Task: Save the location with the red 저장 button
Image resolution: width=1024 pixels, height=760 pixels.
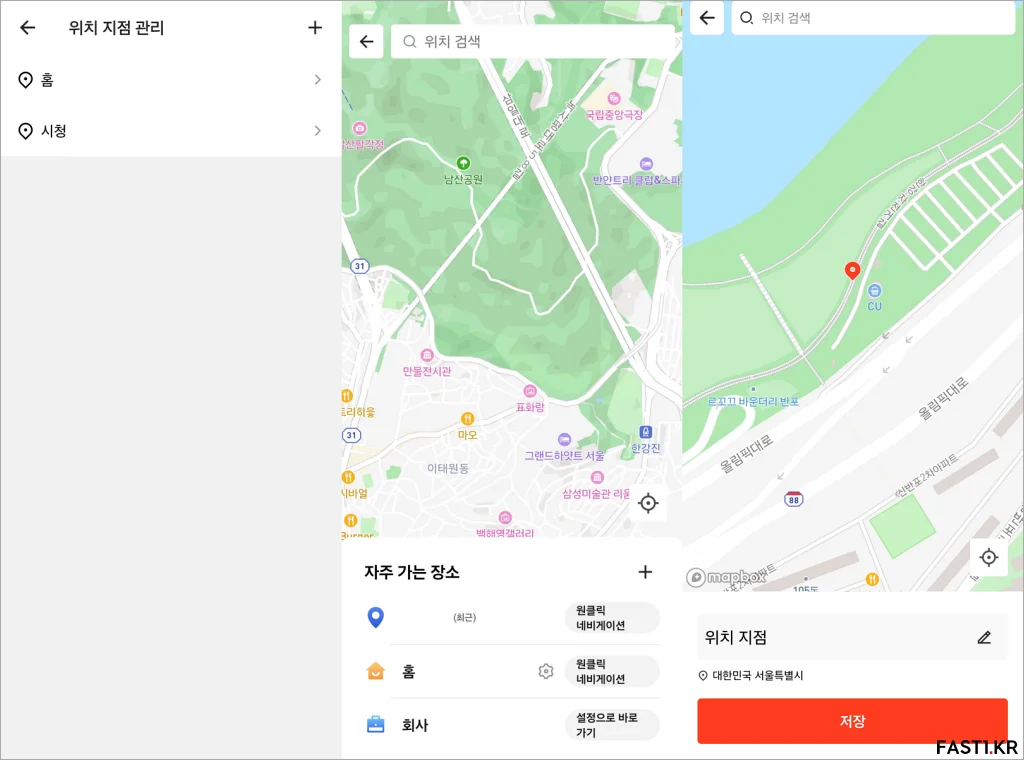Action: click(852, 721)
